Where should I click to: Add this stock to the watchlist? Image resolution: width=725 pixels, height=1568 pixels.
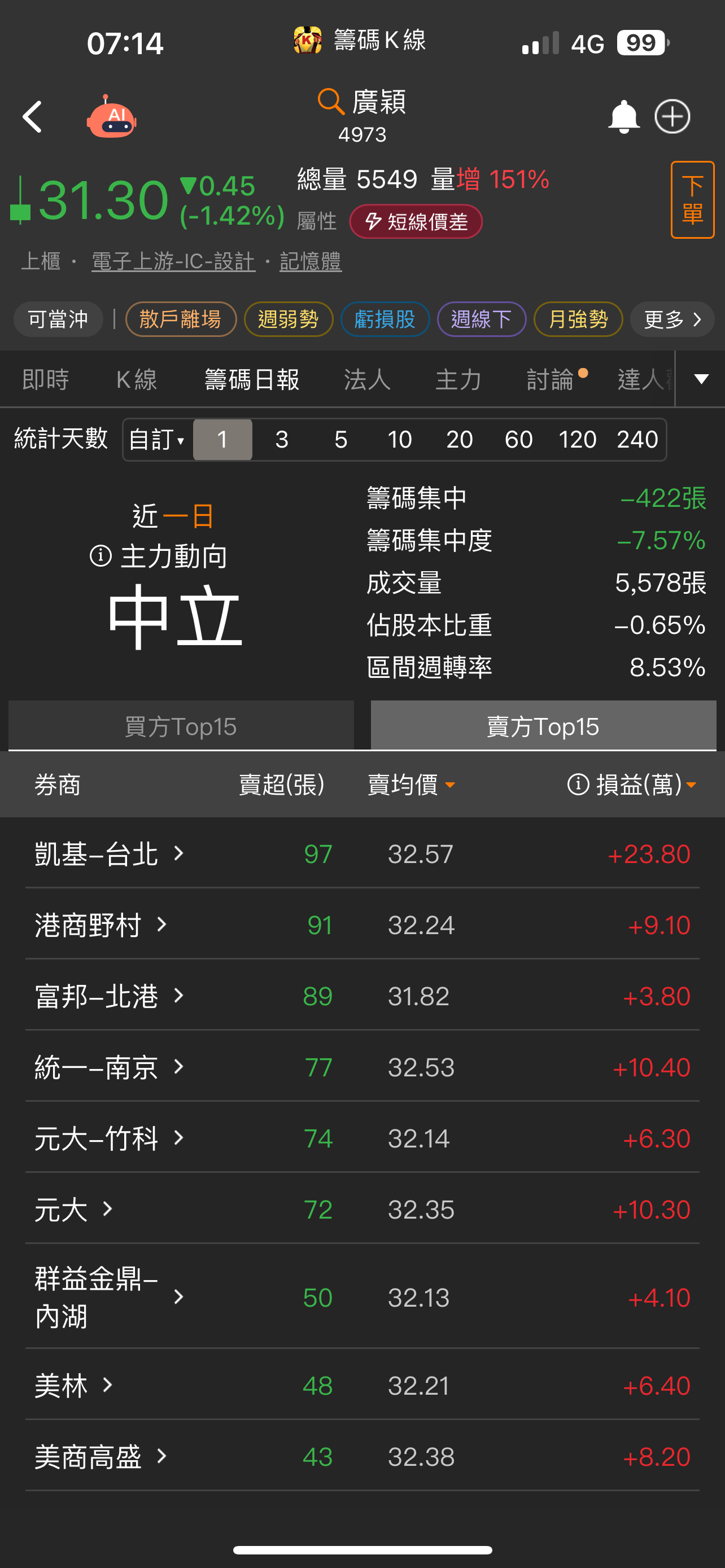pos(672,117)
